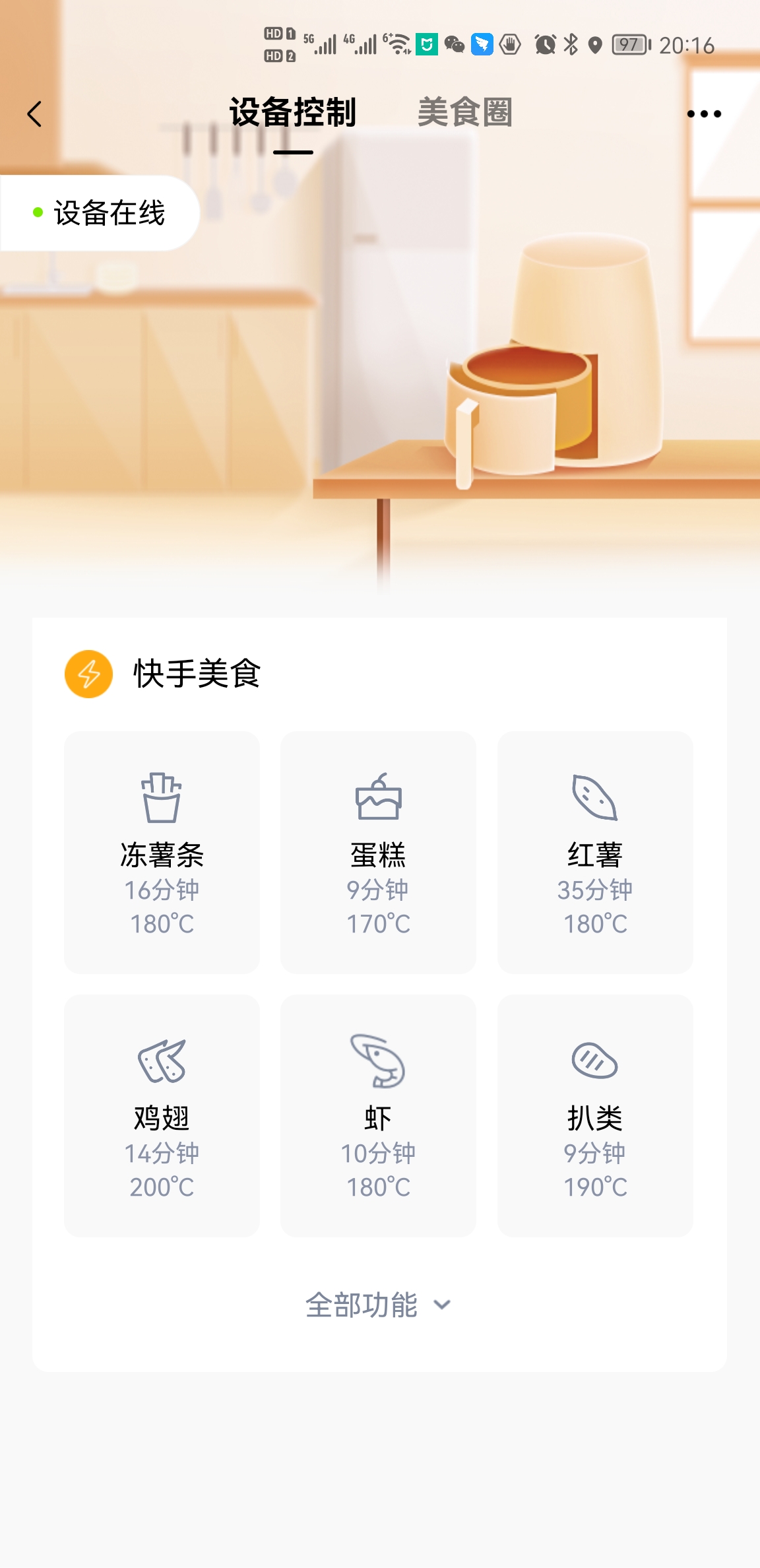The width and height of the screenshot is (760, 1568).
Task: Click the 快手美食 lightning bolt icon
Action: (x=88, y=674)
